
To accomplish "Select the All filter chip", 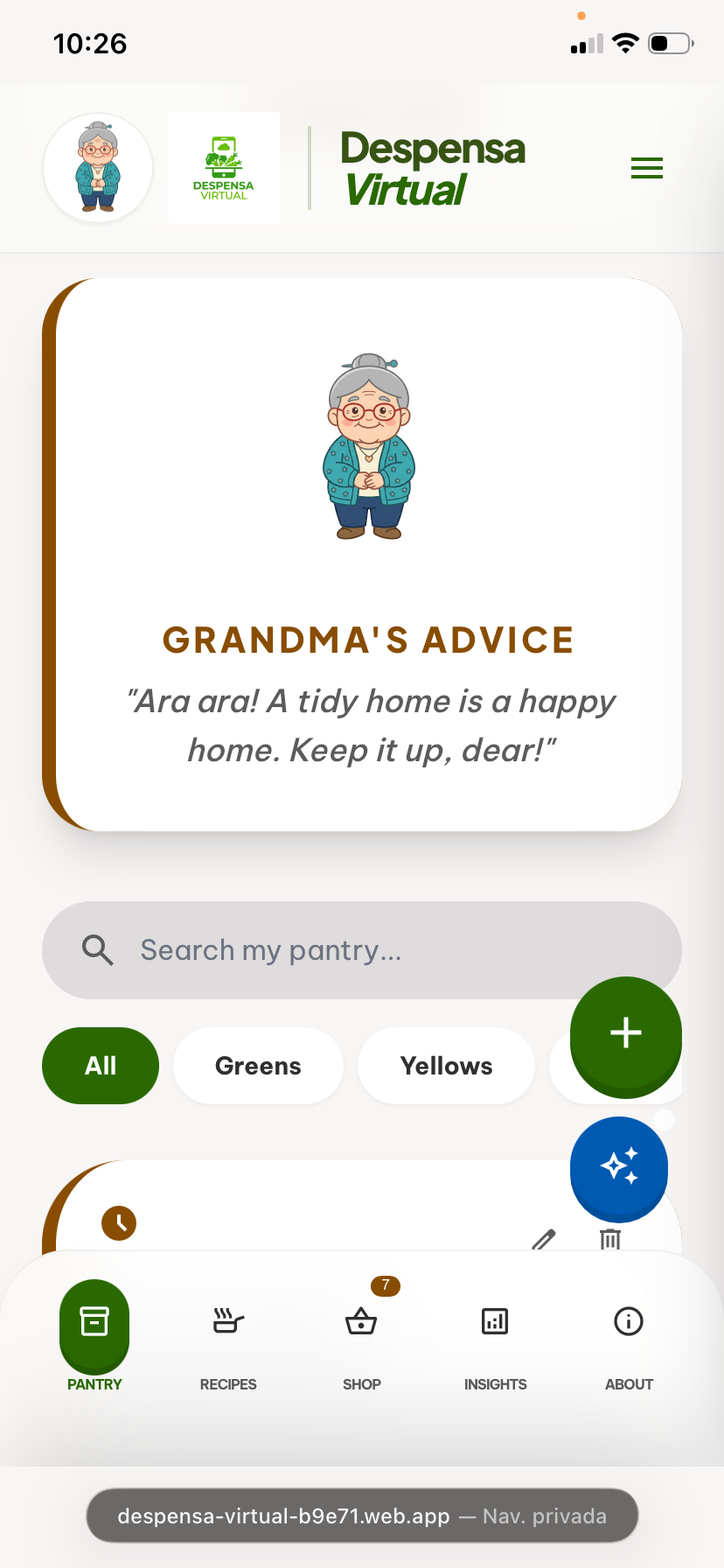I will (x=100, y=1066).
